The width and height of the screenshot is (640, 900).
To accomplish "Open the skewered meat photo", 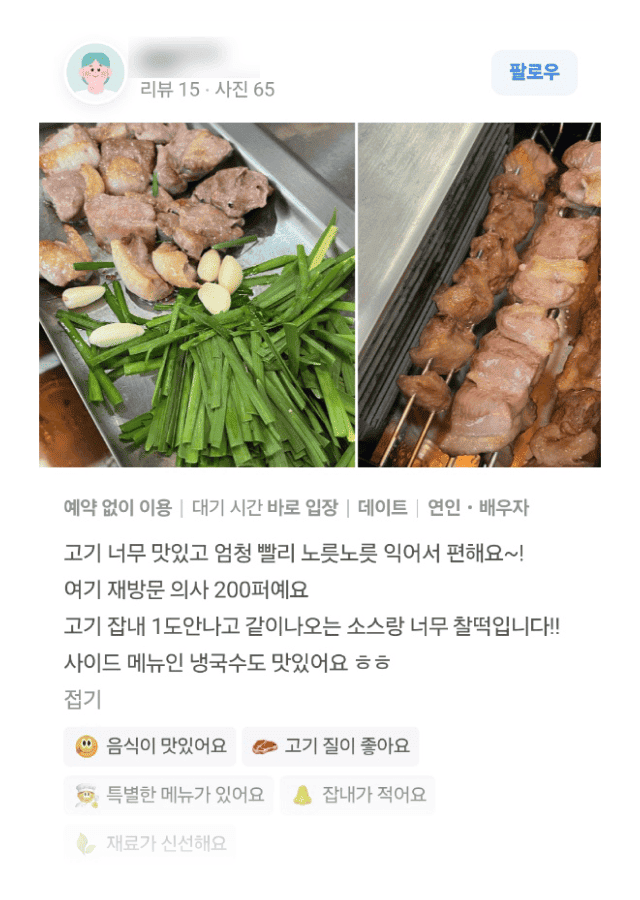I will click(479, 295).
